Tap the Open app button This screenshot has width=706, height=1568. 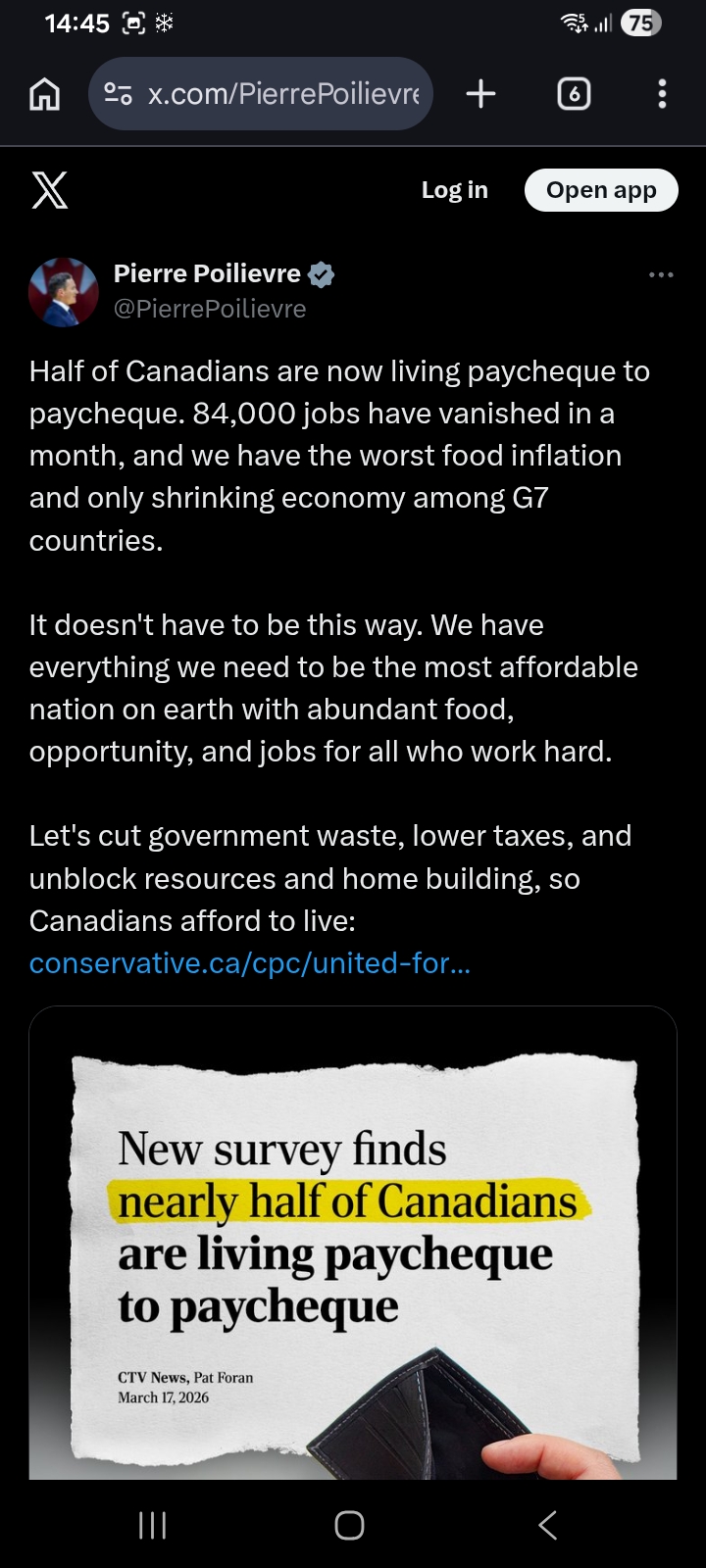(601, 190)
